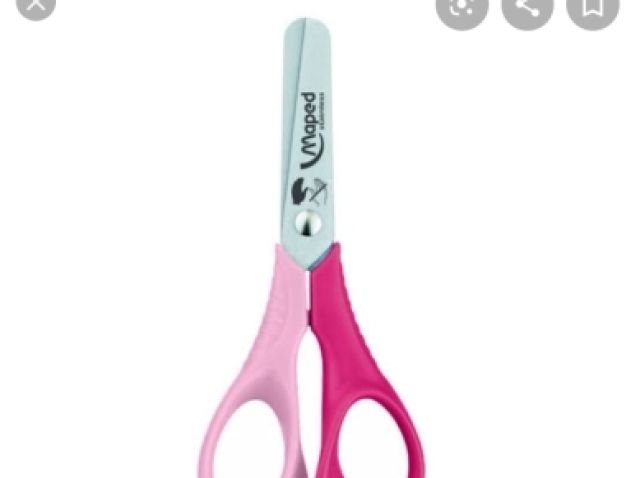Close the image viewer
This screenshot has width=640, height=478.
point(37,5)
